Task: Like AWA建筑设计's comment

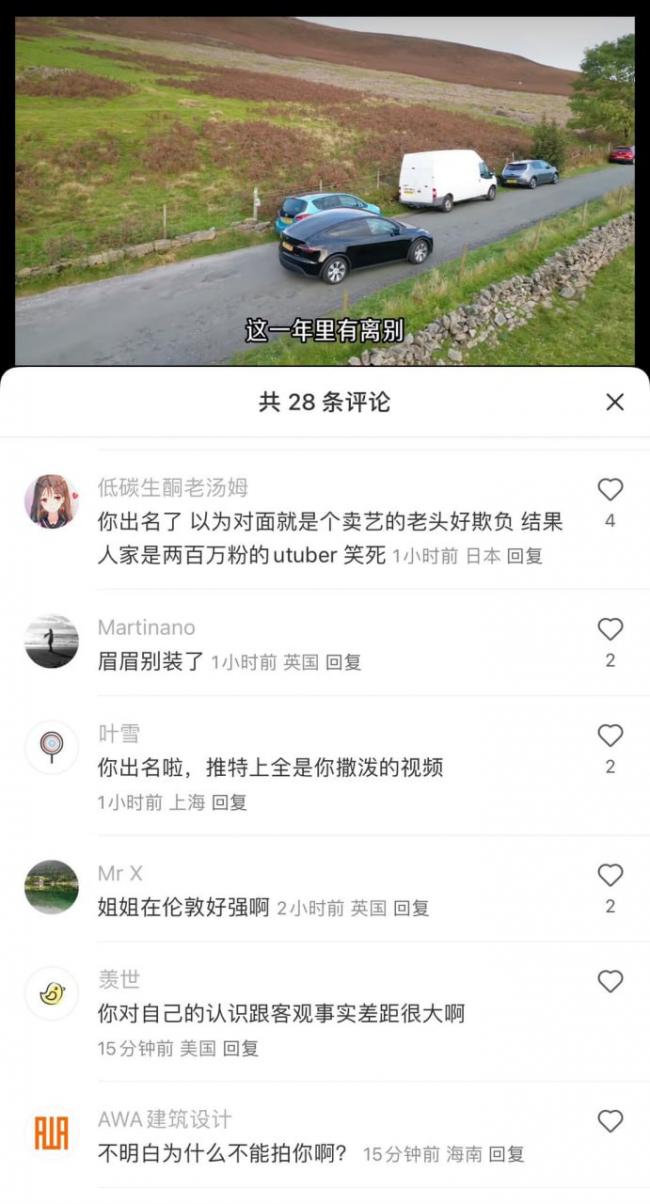Action: point(610,1121)
